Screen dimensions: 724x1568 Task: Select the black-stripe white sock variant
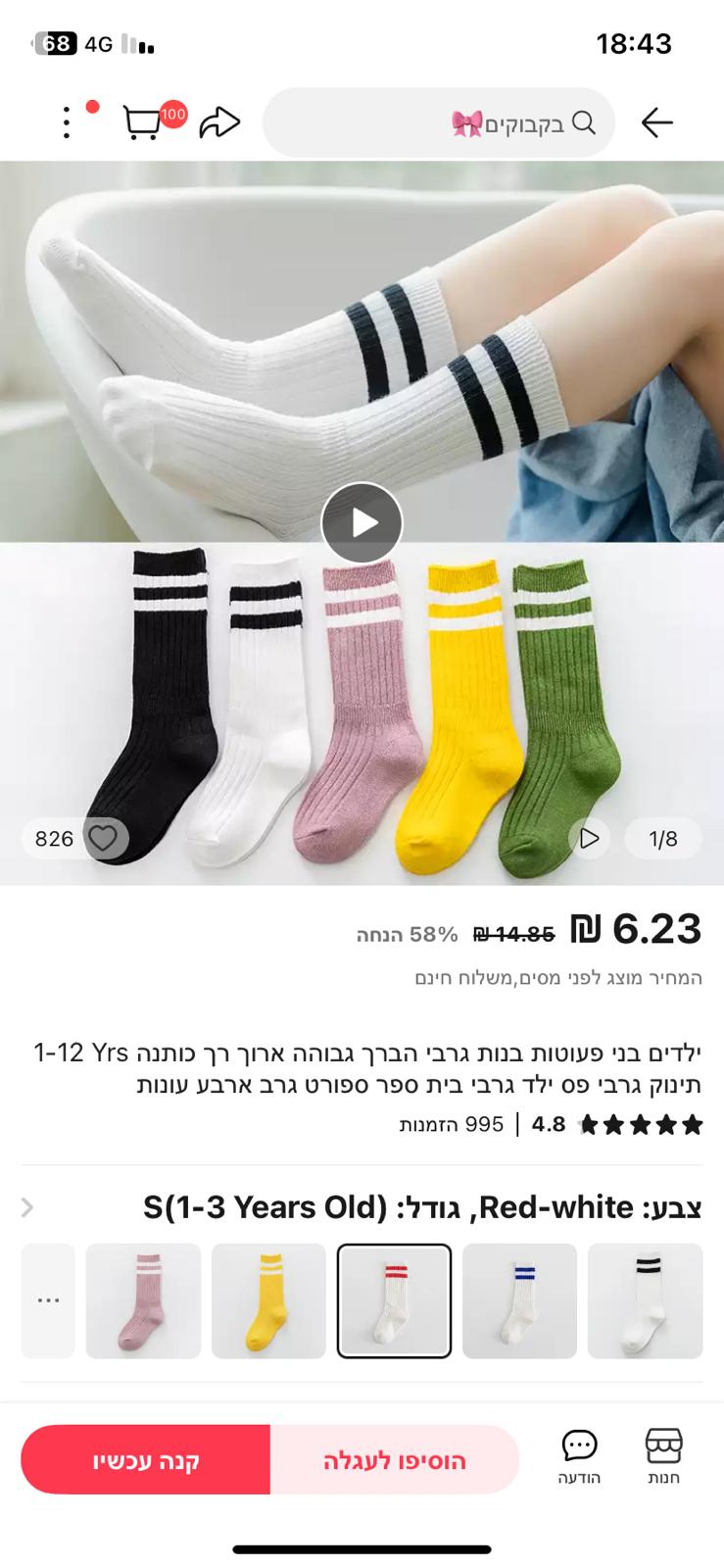(x=645, y=1300)
